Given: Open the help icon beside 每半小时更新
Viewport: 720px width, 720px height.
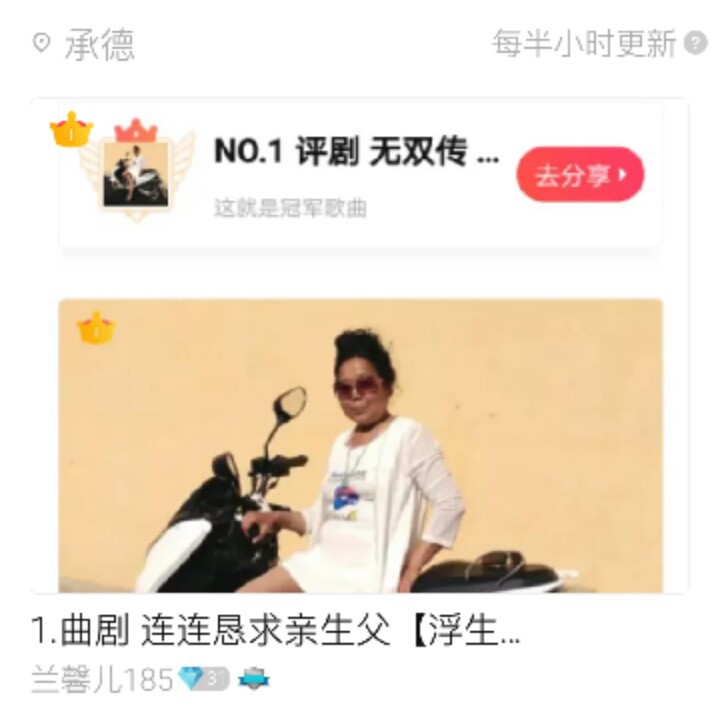Looking at the screenshot, I should tap(695, 44).
